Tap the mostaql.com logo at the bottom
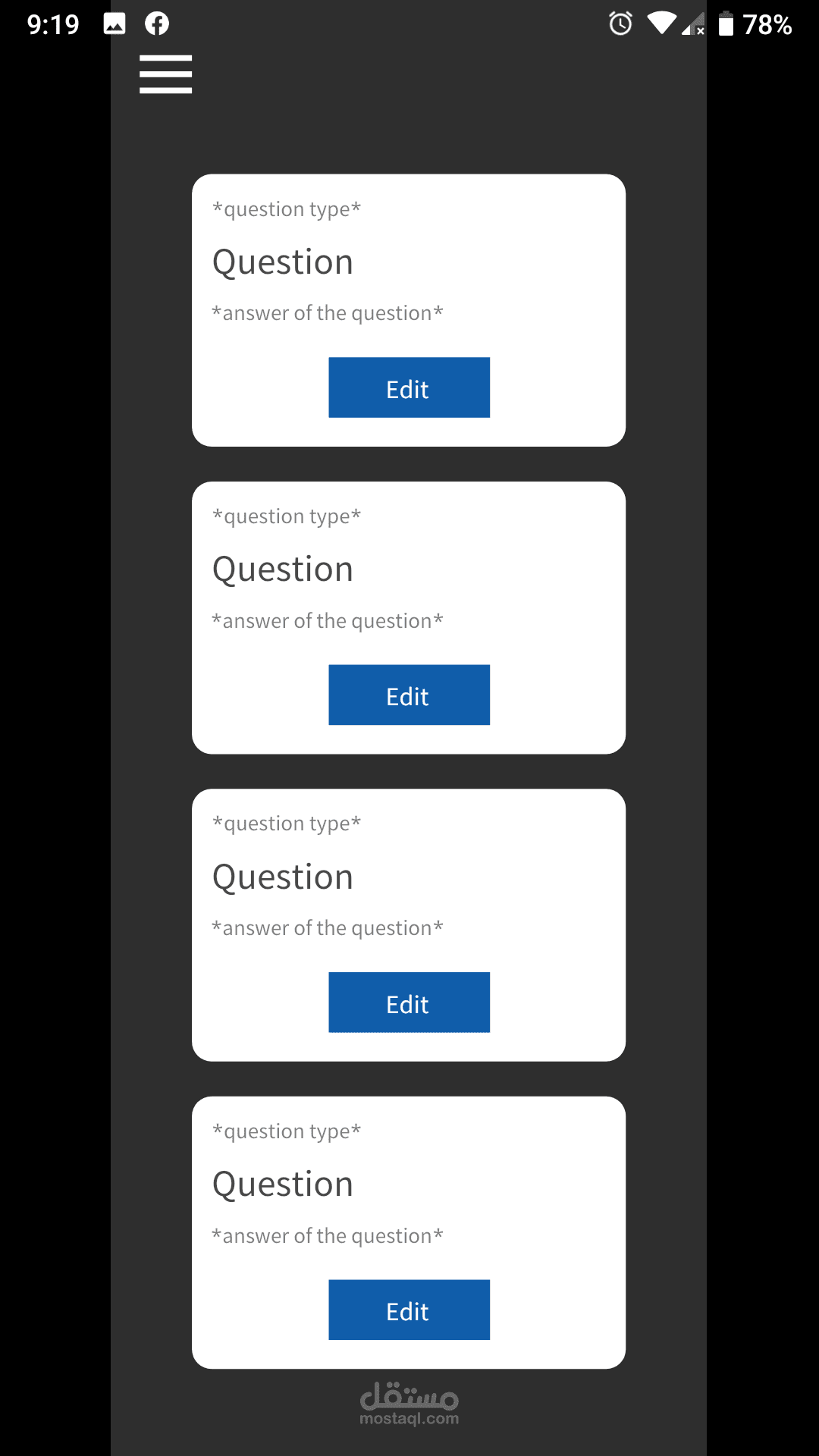Viewport: 819px width, 1456px height. [408, 1399]
